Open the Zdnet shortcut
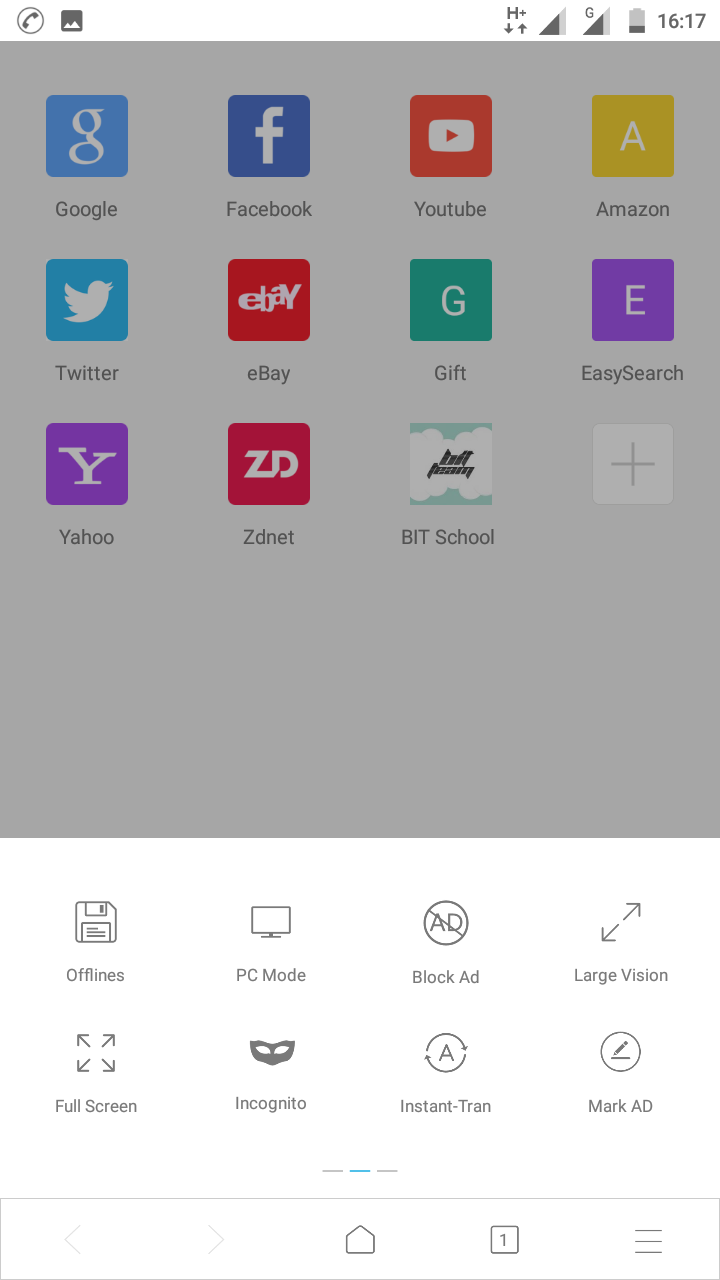Screen dimensions: 720x1280 point(269,485)
